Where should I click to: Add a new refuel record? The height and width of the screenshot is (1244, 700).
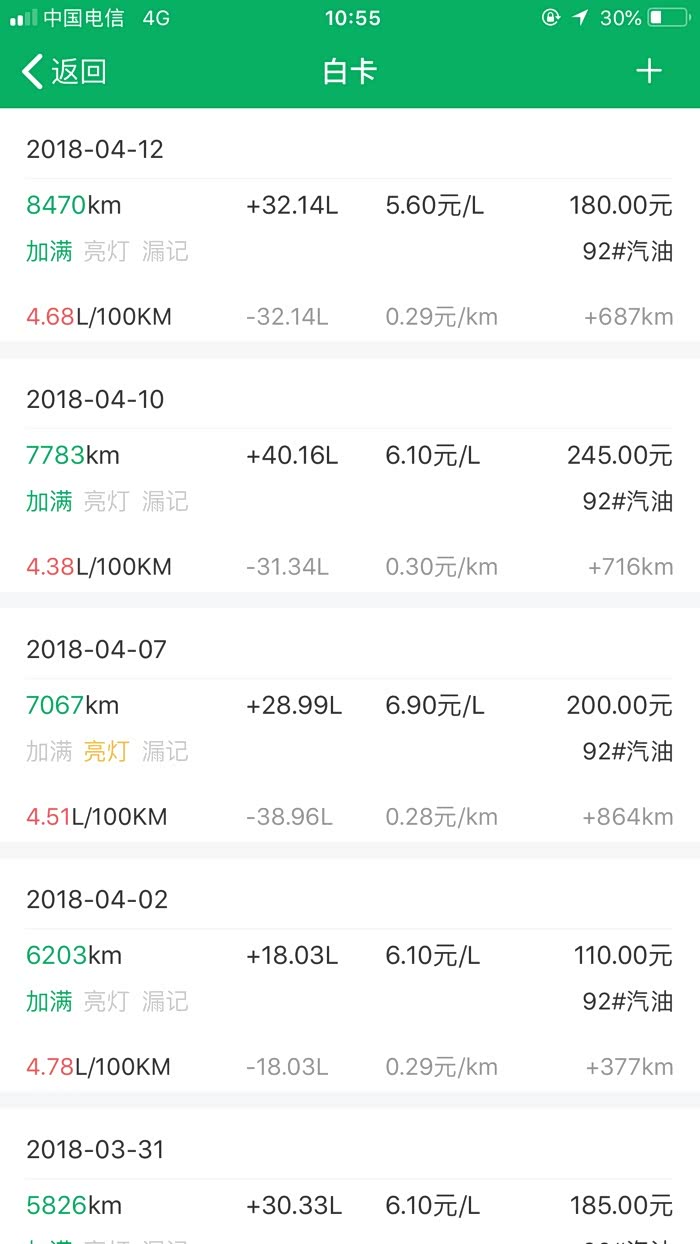point(649,71)
